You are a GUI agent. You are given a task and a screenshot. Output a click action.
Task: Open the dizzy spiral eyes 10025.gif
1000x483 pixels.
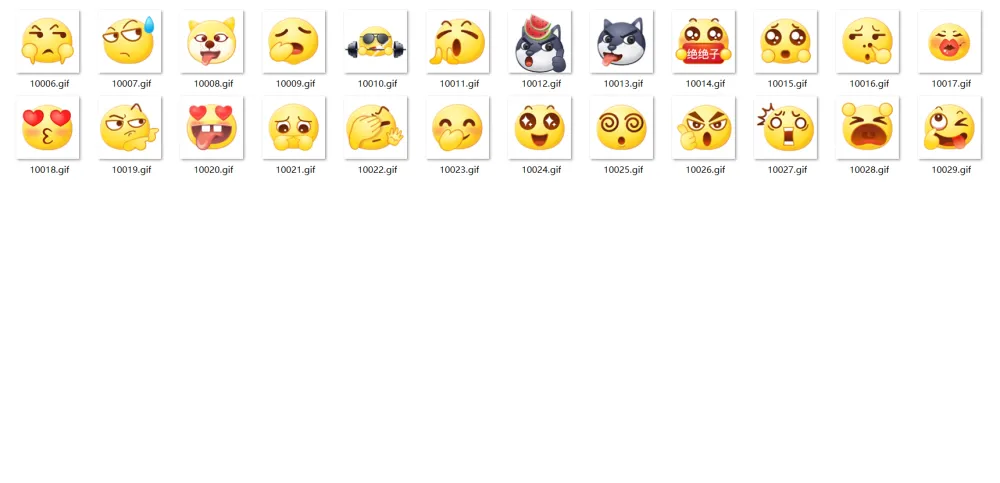pos(622,128)
